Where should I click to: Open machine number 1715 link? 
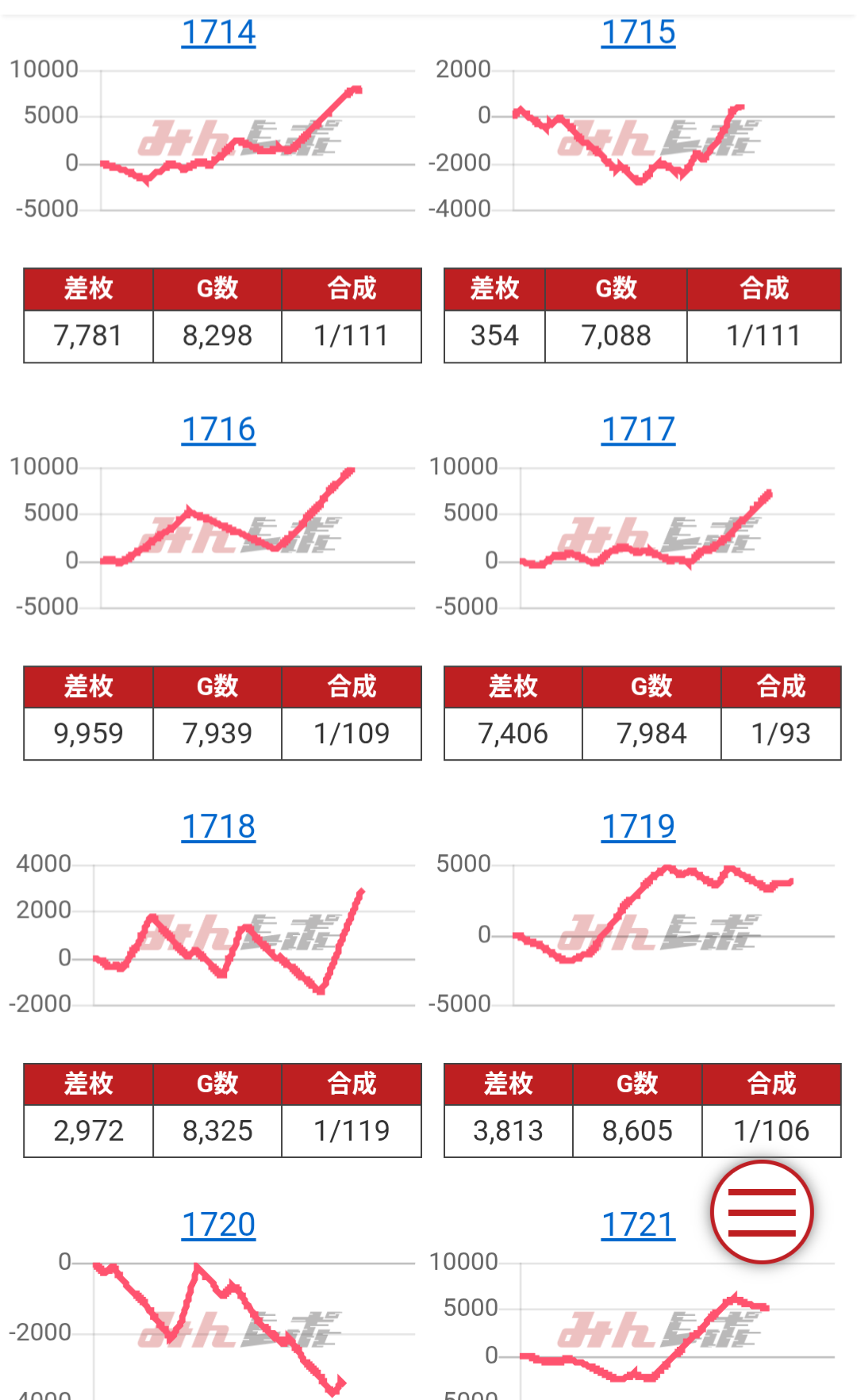pyautogui.click(x=638, y=33)
